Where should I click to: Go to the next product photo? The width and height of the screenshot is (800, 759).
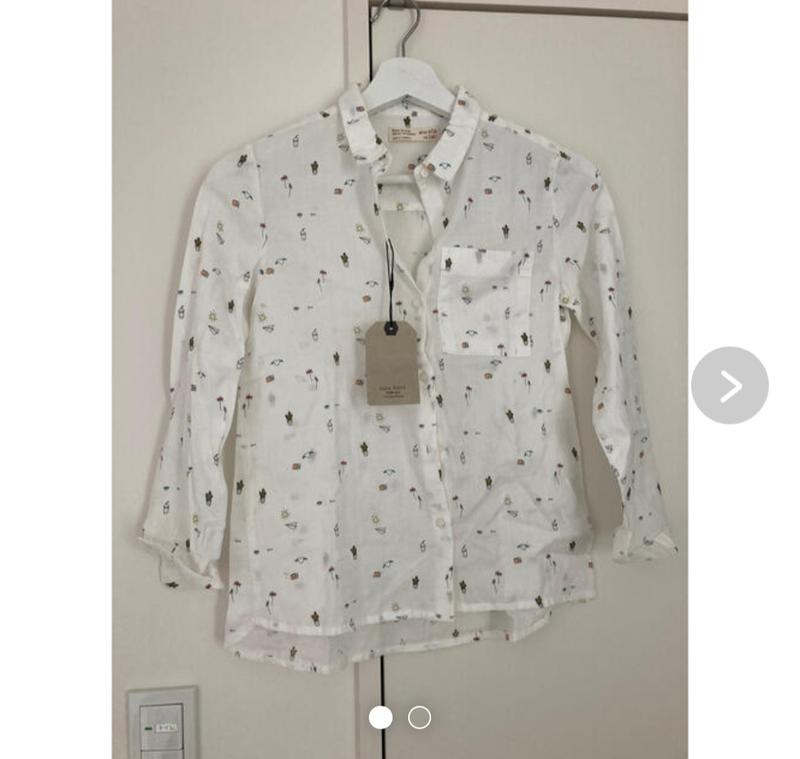729,385
